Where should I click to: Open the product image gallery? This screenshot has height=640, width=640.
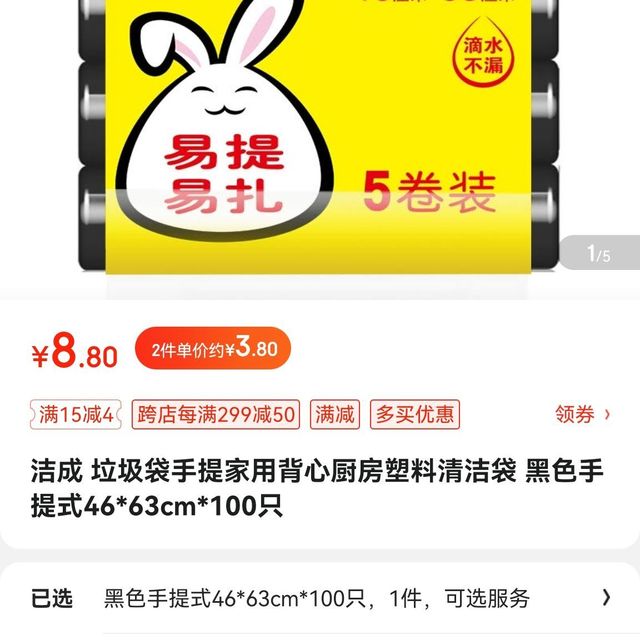click(x=320, y=140)
